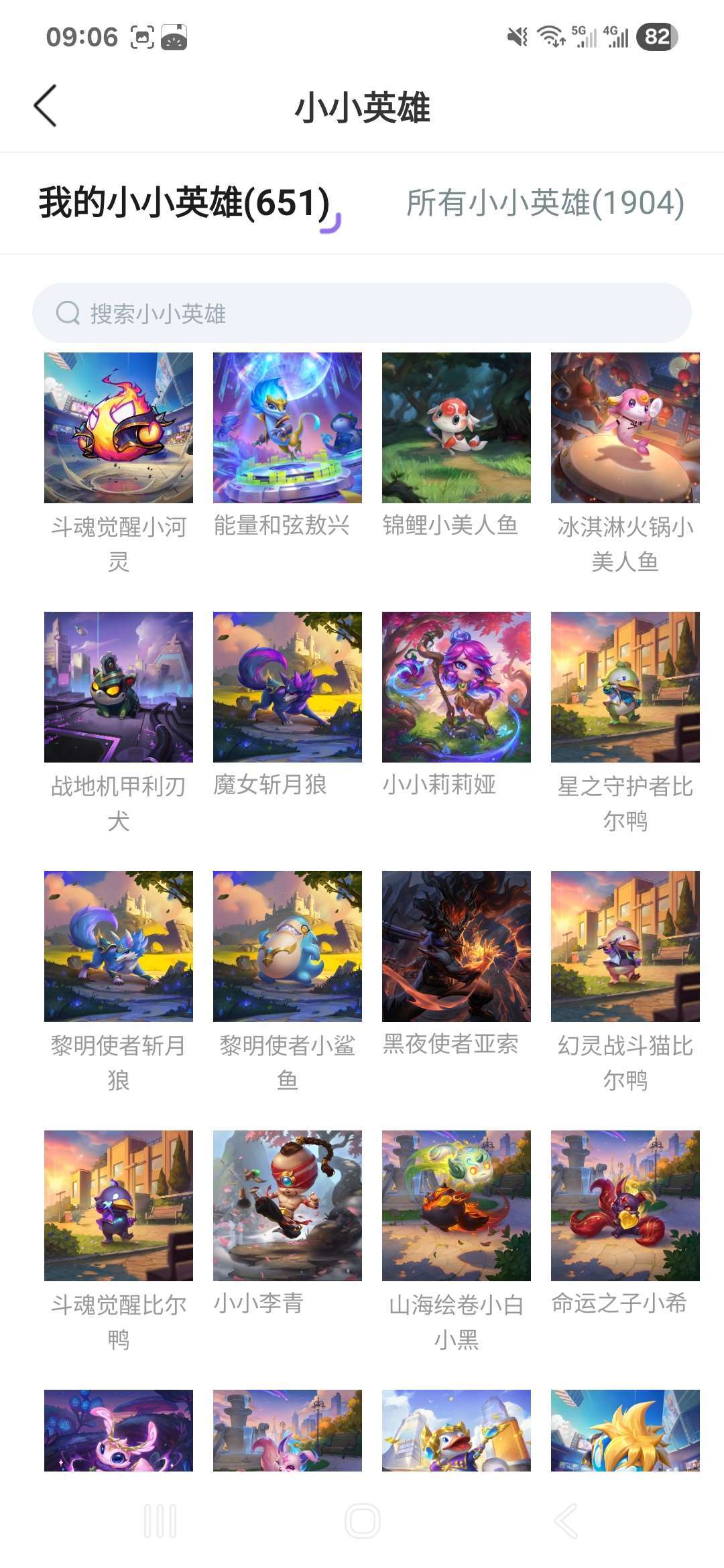Open 命运之子小希 tile
Viewport: 724px width, 1568px height.
[625, 1205]
